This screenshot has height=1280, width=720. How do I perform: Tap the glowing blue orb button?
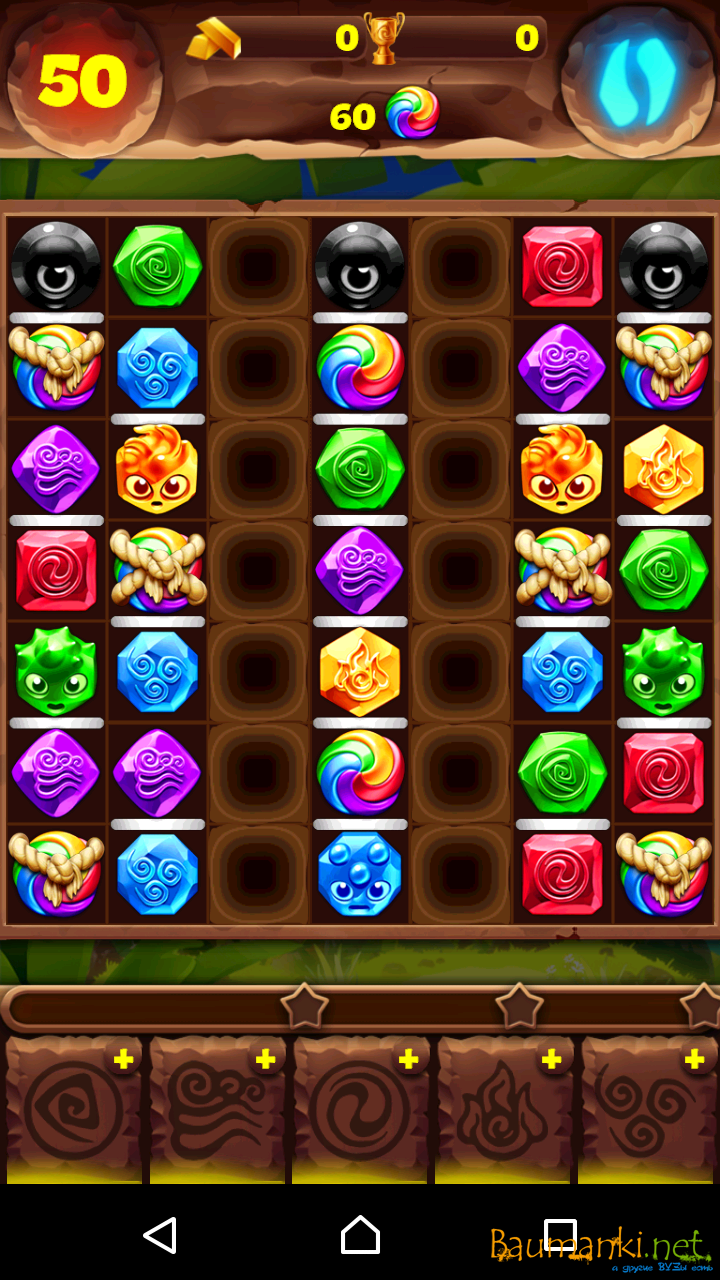(x=637, y=80)
